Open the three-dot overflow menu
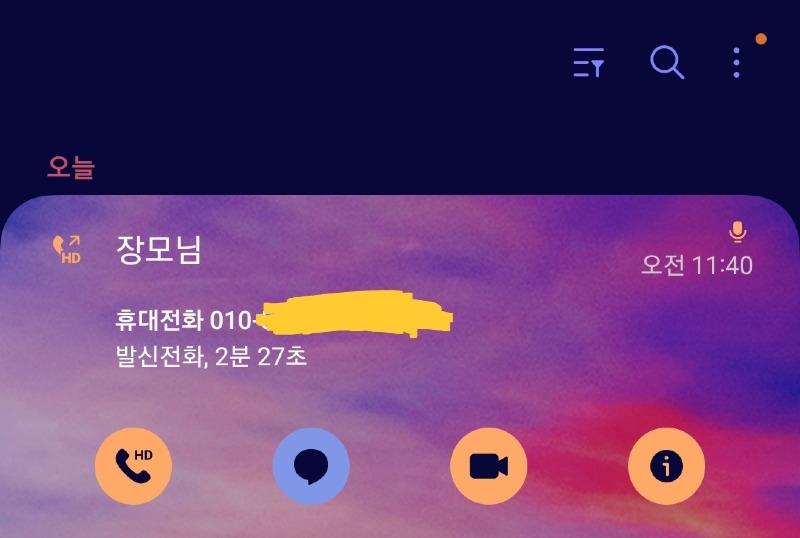The width and height of the screenshot is (800, 538). click(737, 63)
